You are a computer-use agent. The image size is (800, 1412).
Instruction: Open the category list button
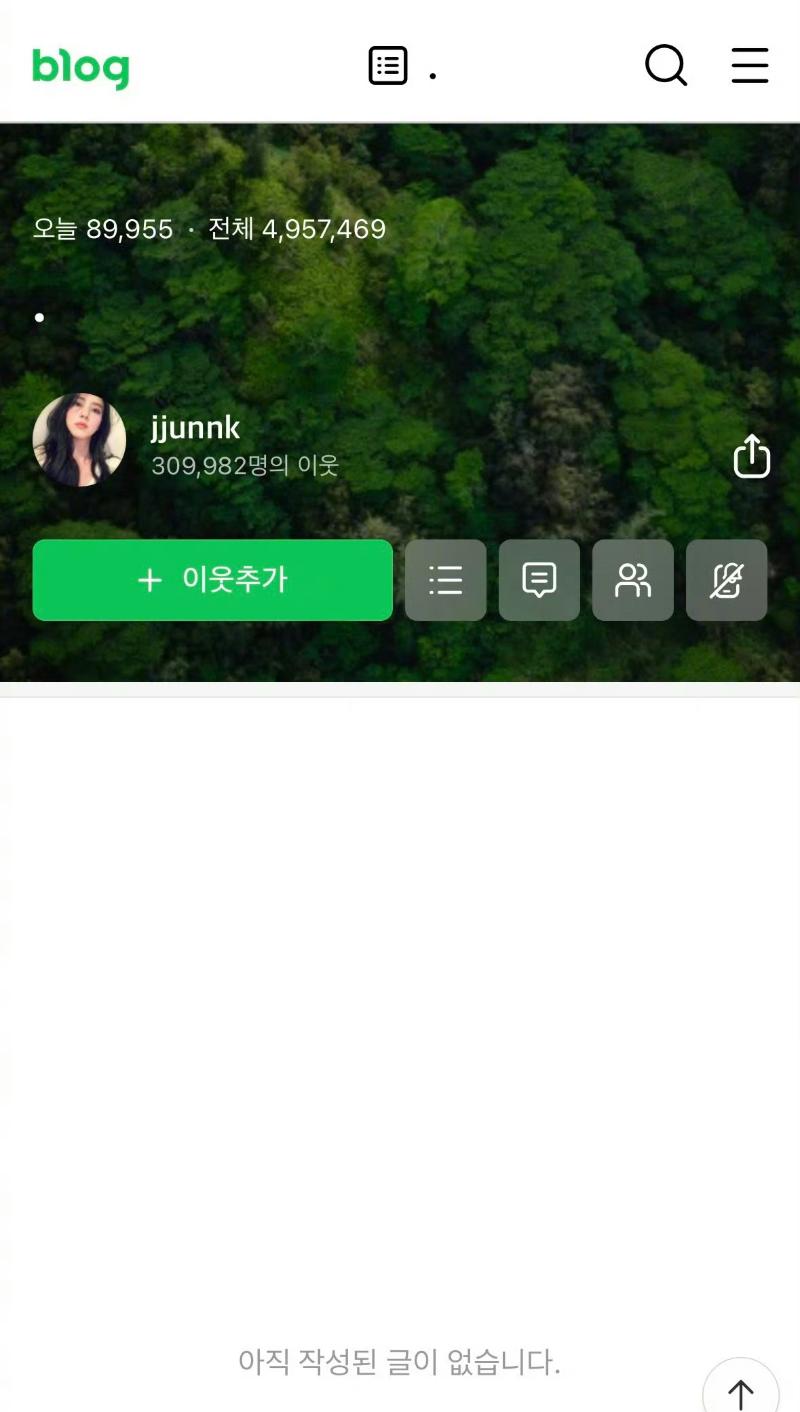446,580
